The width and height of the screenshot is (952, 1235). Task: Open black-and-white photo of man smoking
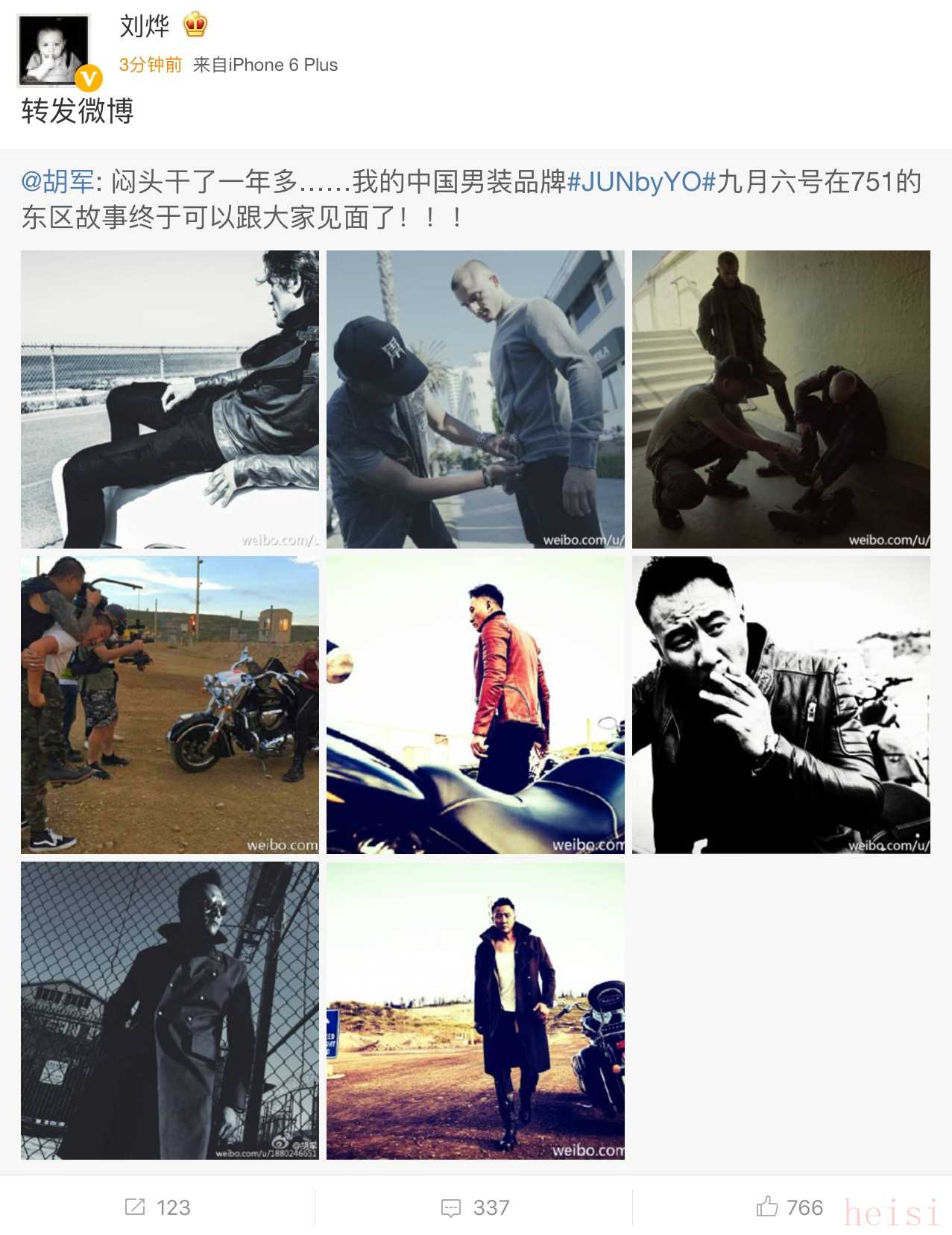[781, 705]
